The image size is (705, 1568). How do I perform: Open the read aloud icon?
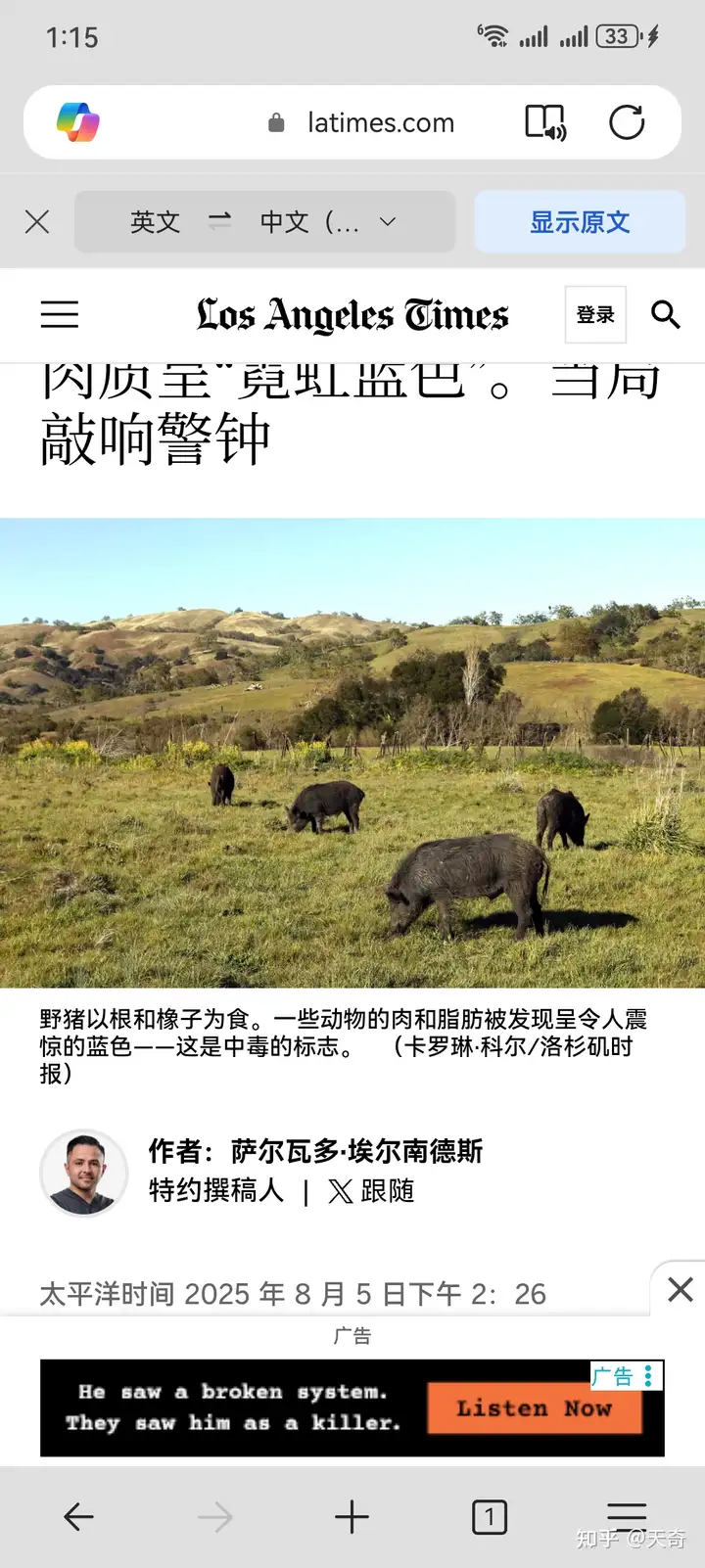545,122
